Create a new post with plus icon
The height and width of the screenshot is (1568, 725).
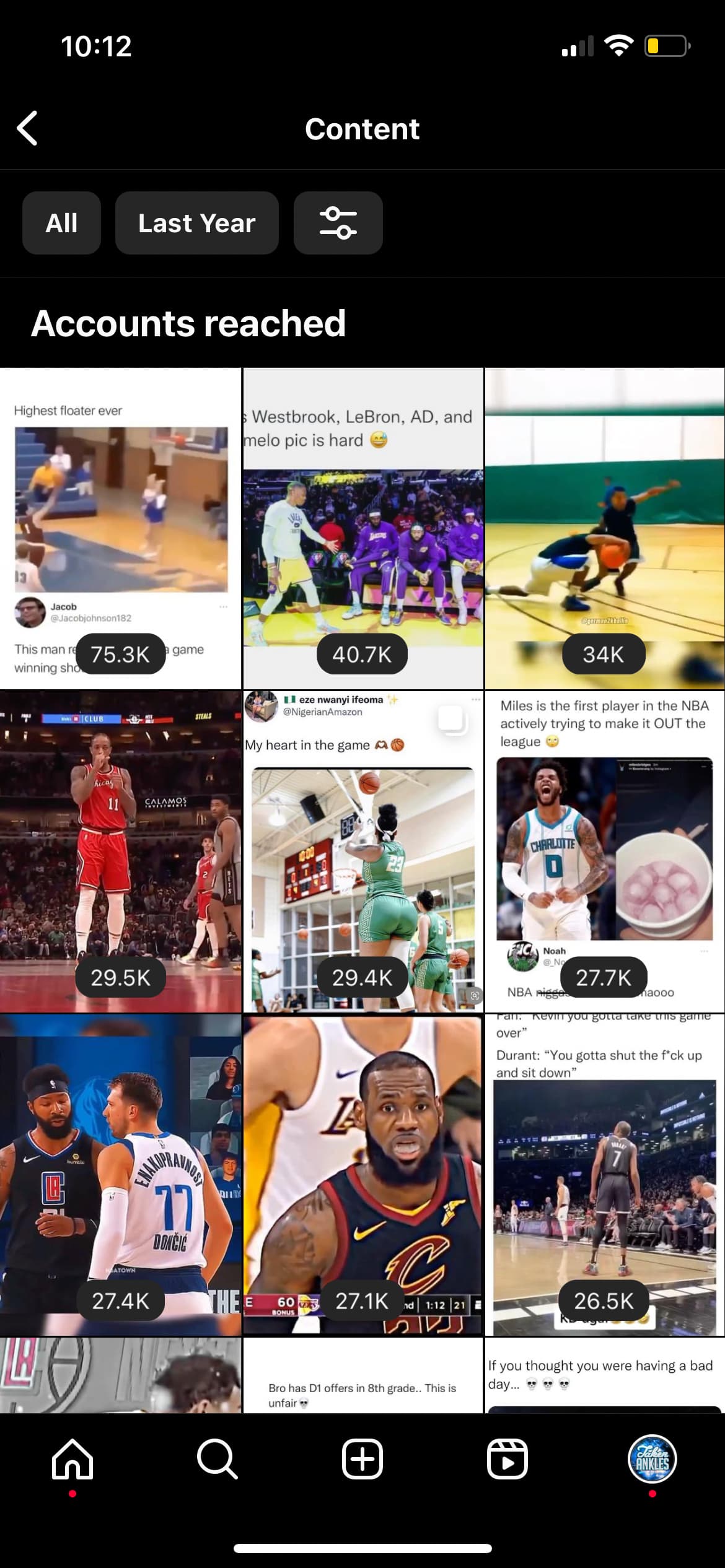tap(362, 1459)
